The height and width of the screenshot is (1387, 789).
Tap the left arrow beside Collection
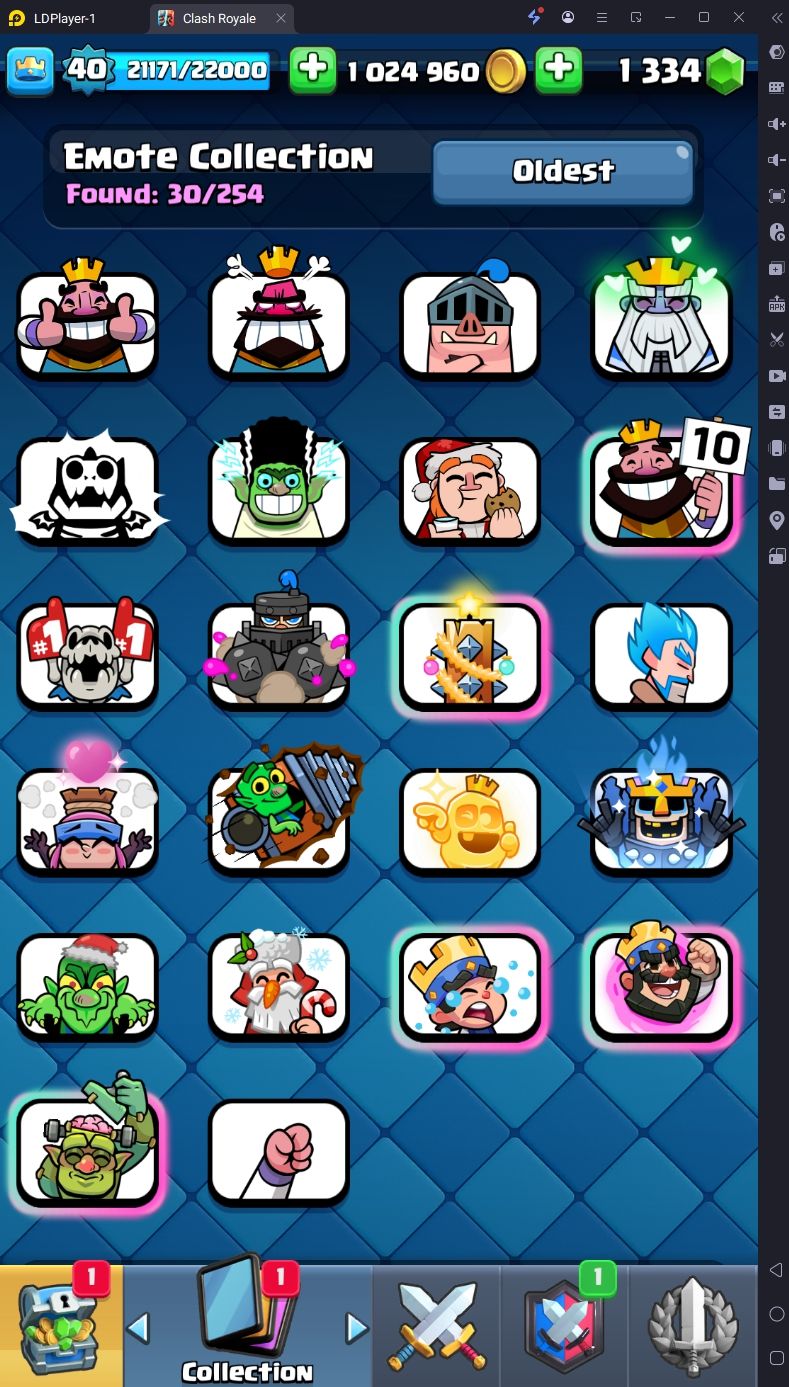click(x=138, y=1327)
